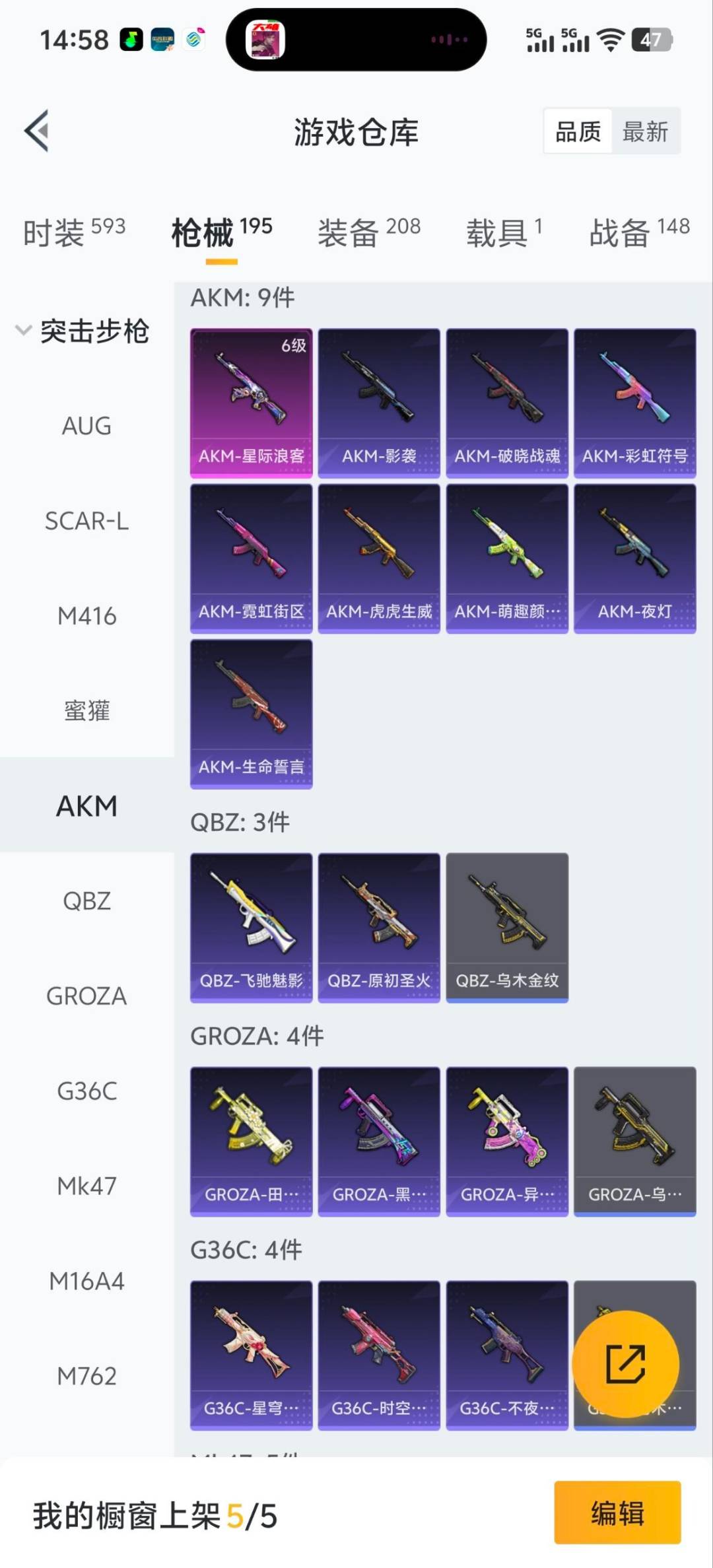View the AKM-虎虎生威 skin

(x=379, y=559)
